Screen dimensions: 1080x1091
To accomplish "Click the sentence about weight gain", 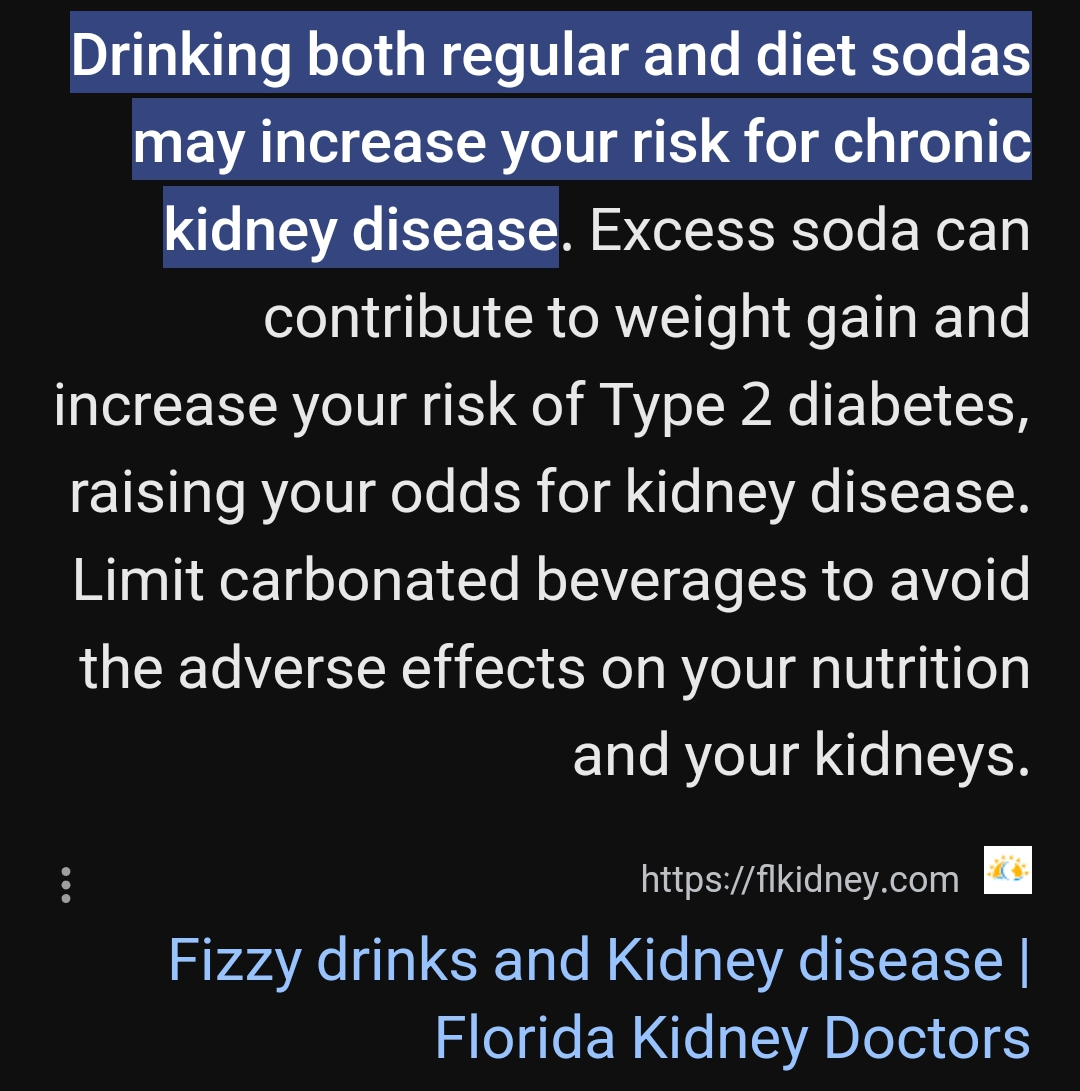I will [x=646, y=316].
